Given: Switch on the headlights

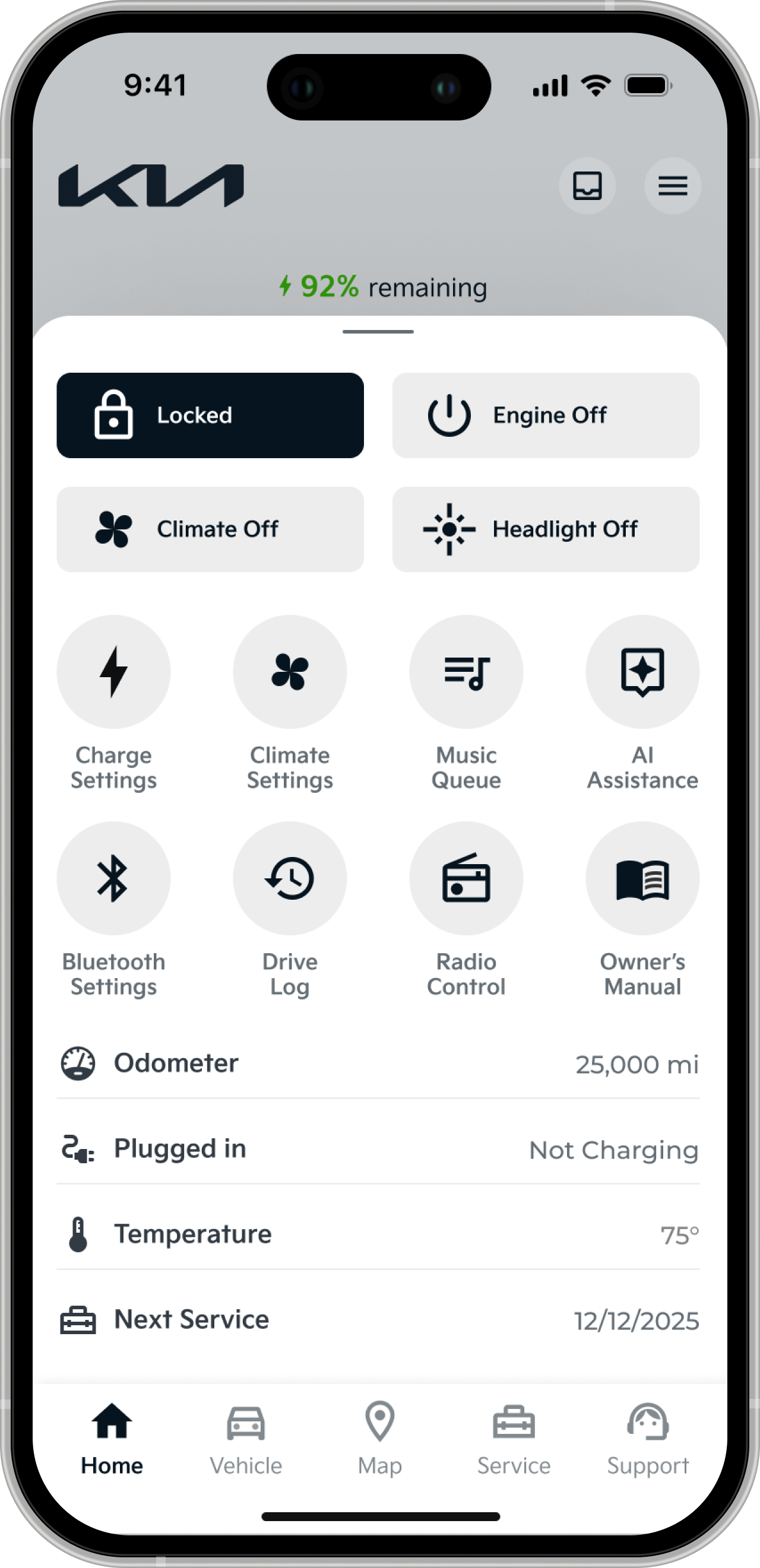Looking at the screenshot, I should pos(546,529).
